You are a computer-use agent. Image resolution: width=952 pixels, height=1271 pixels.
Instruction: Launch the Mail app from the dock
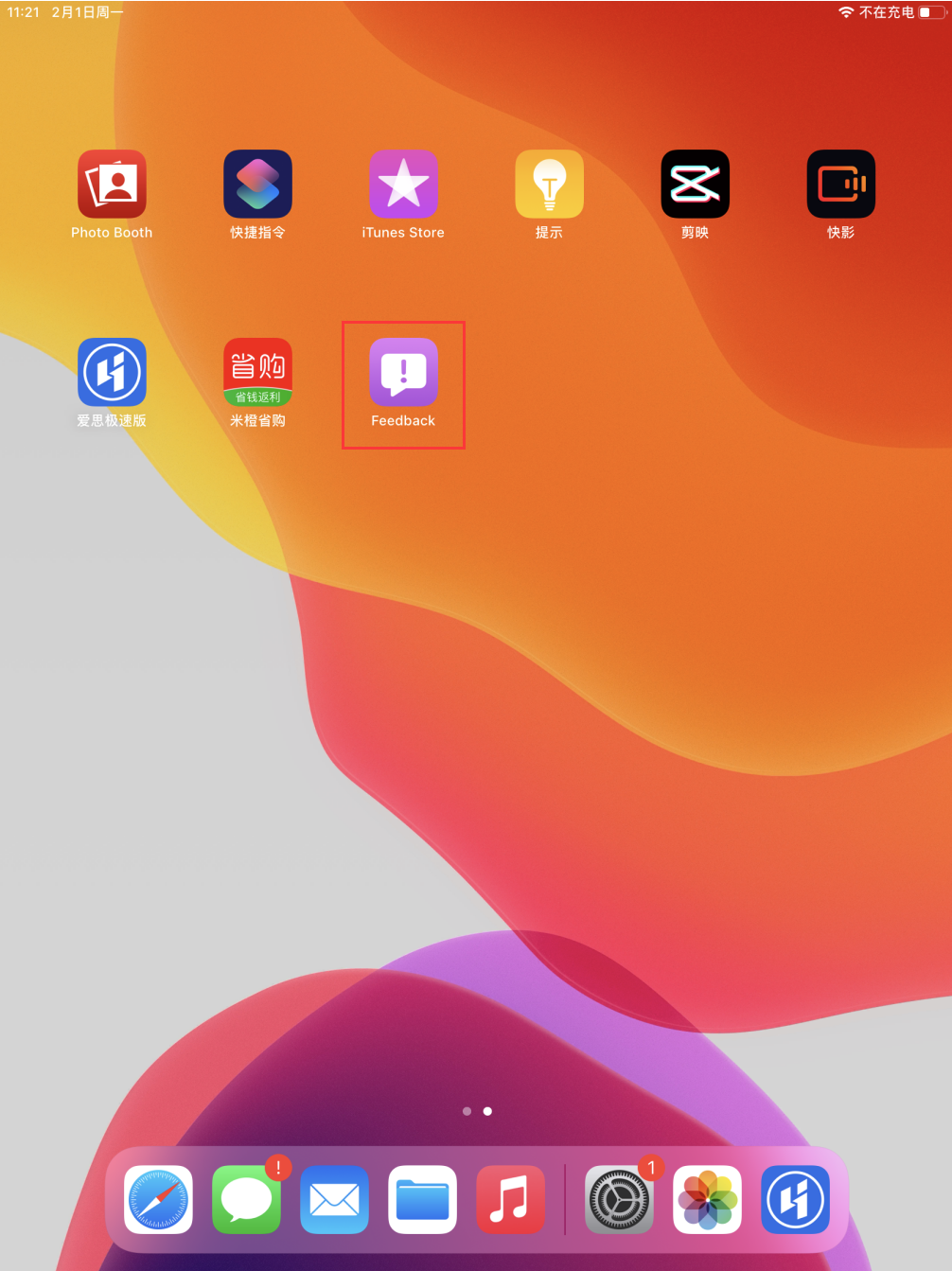tap(334, 1199)
